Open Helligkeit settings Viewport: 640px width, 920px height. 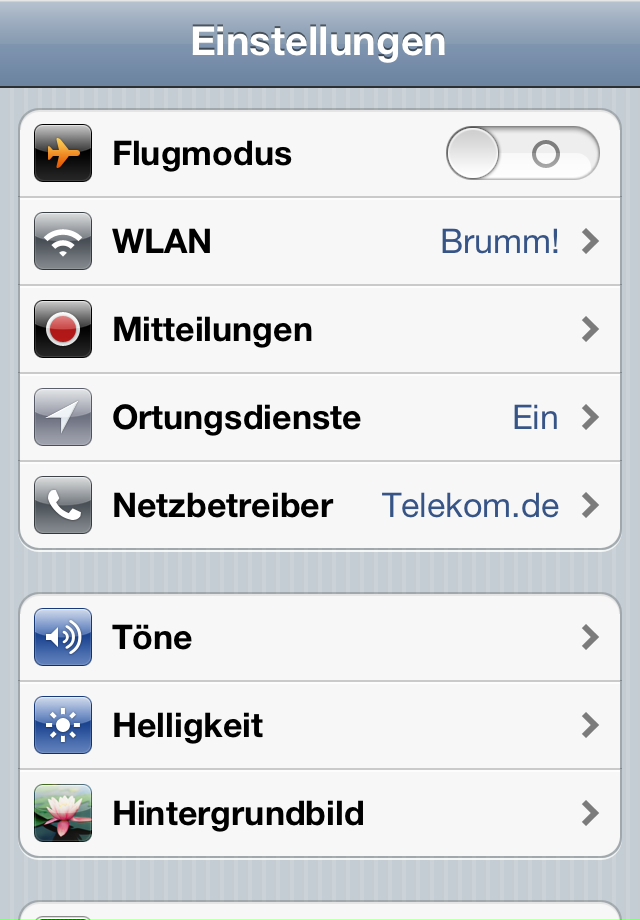coord(320,726)
